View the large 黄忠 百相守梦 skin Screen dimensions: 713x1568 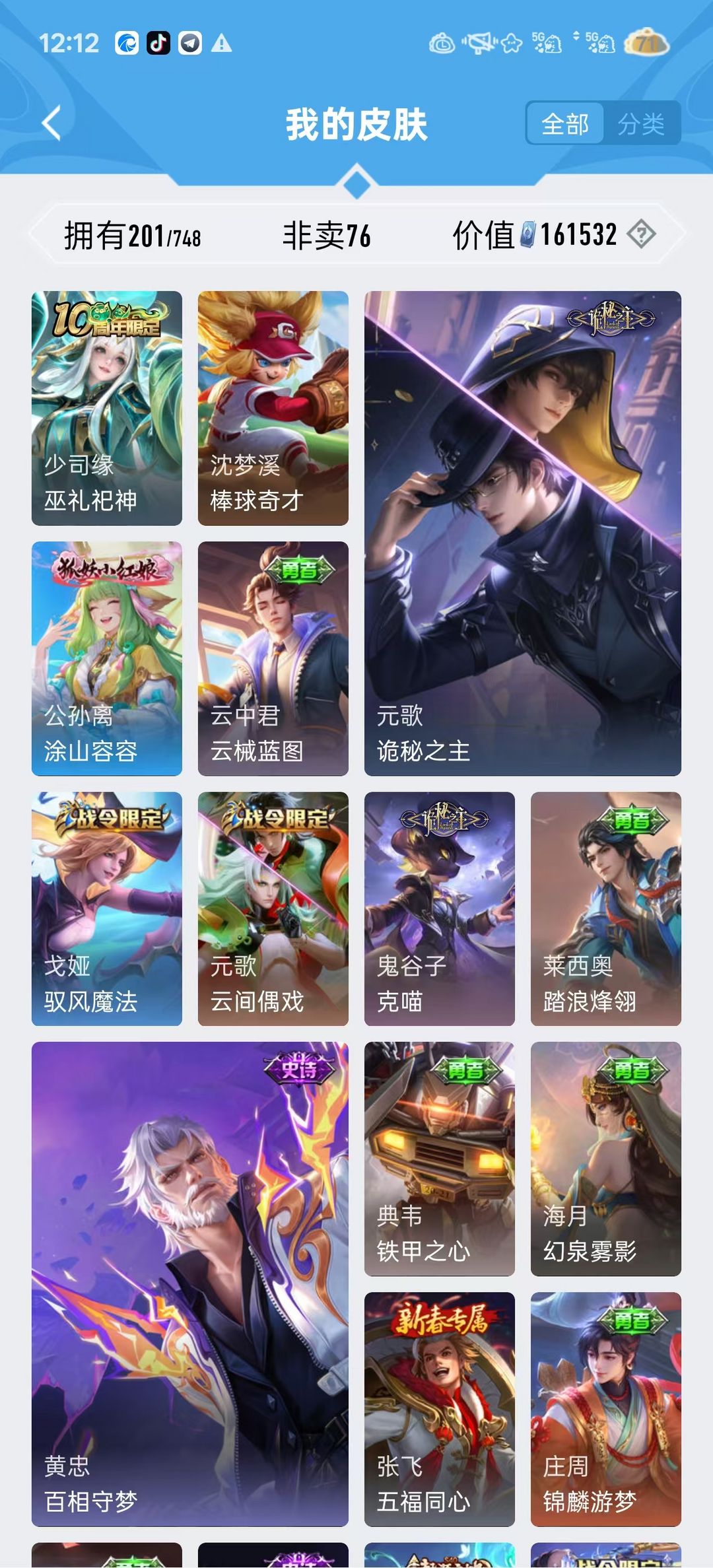(190, 1283)
